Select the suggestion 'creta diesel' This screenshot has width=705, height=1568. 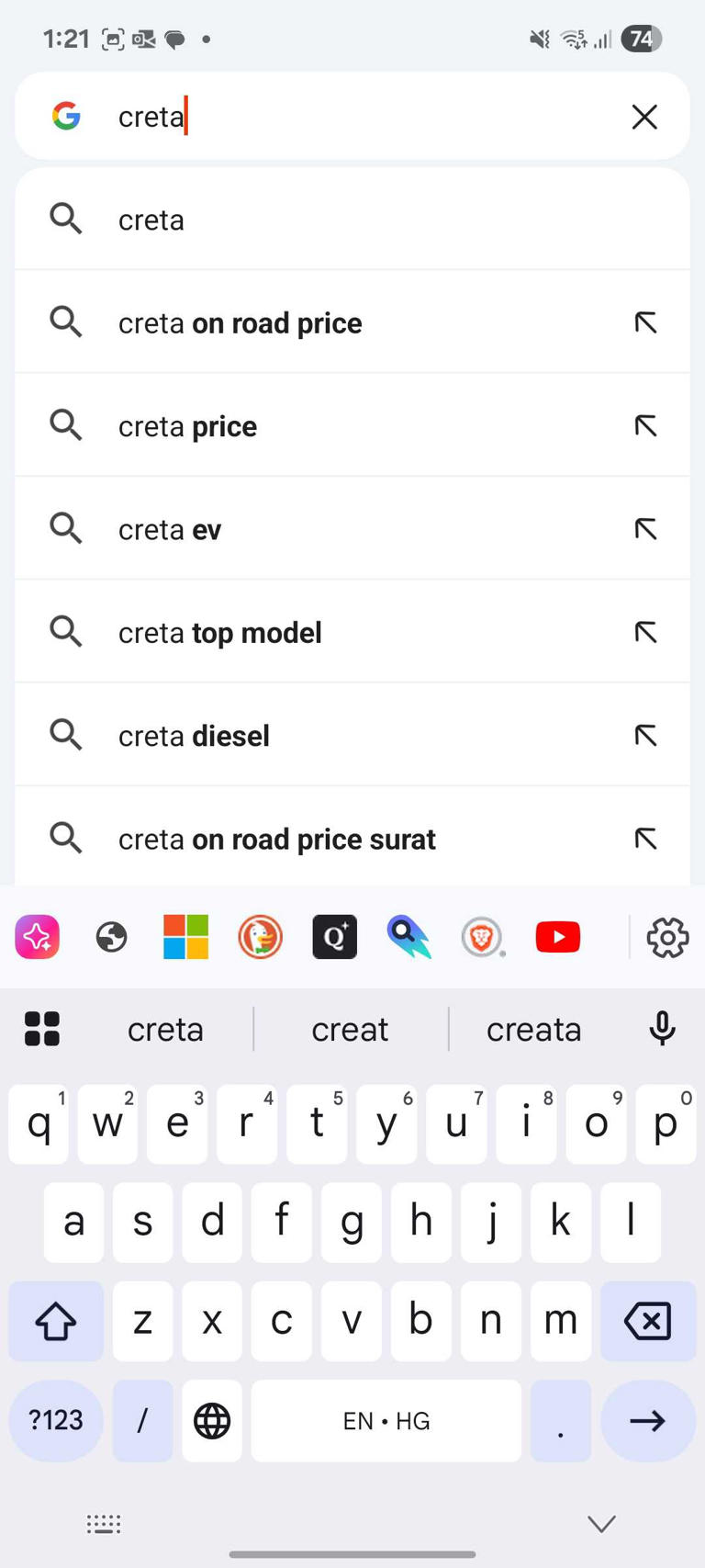click(x=193, y=735)
